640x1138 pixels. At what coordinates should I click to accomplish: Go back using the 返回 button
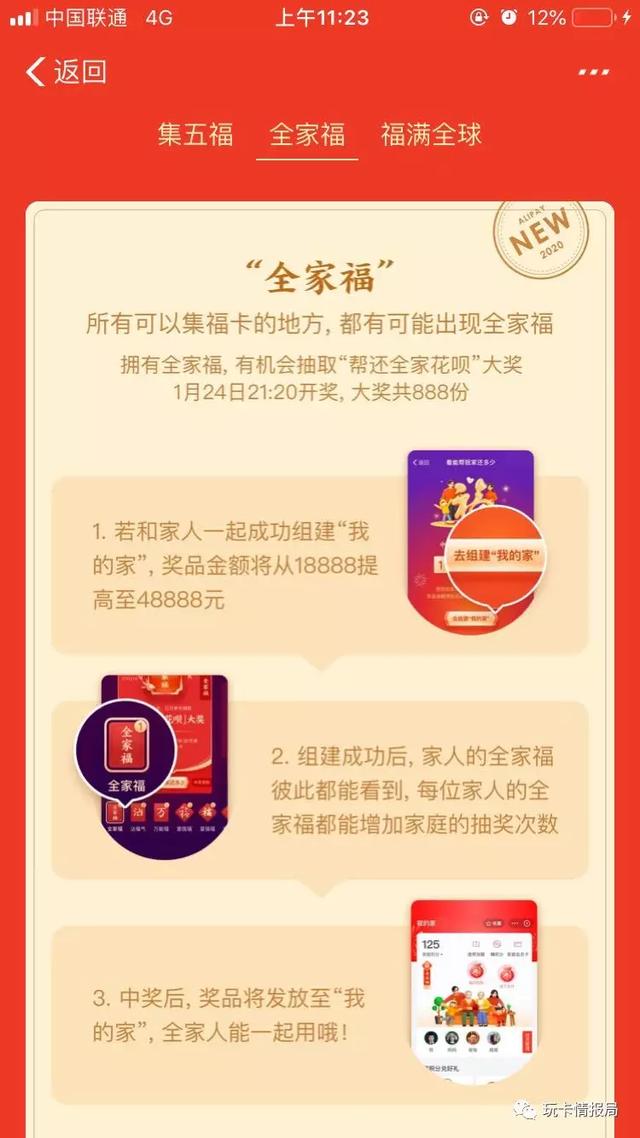(x=66, y=72)
